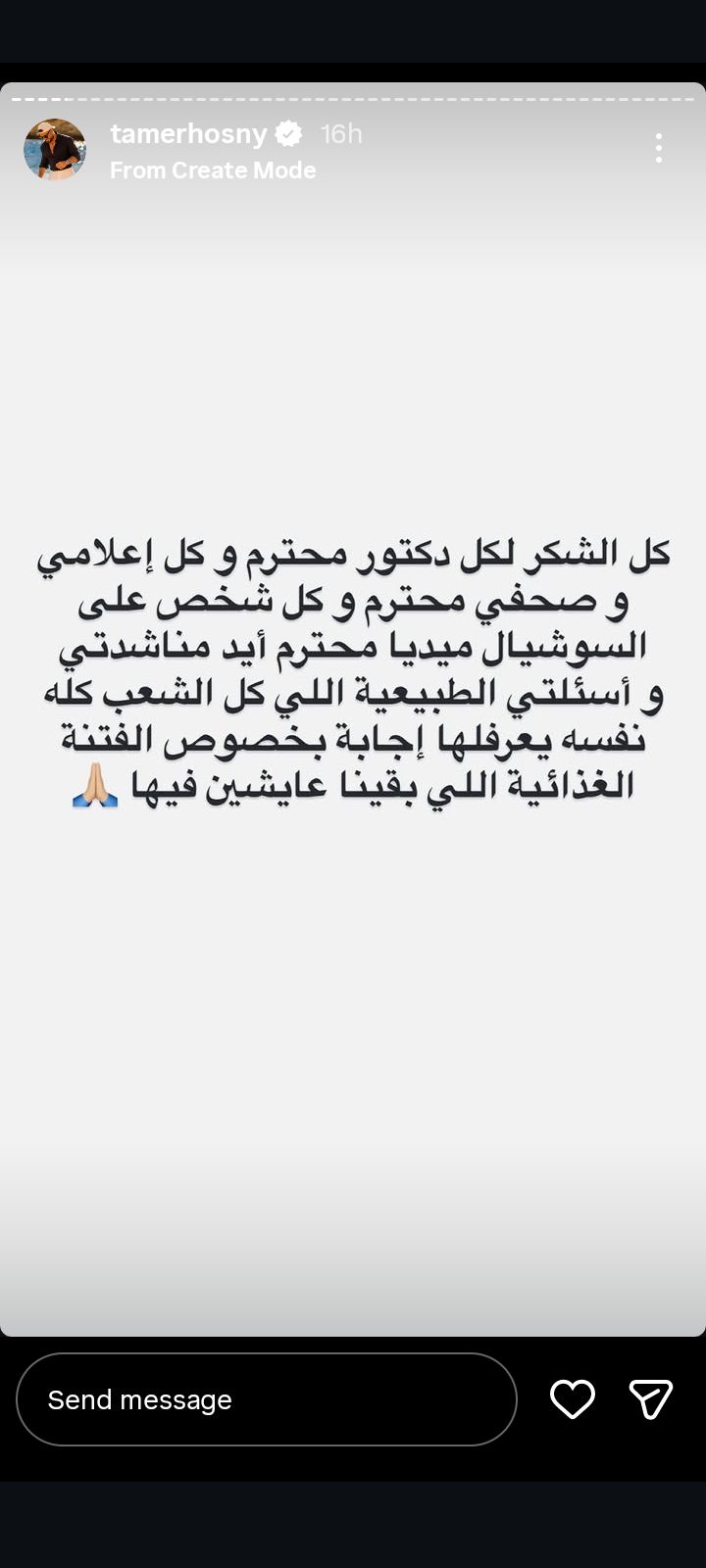Open the "From Create Mode" label

[213, 170]
